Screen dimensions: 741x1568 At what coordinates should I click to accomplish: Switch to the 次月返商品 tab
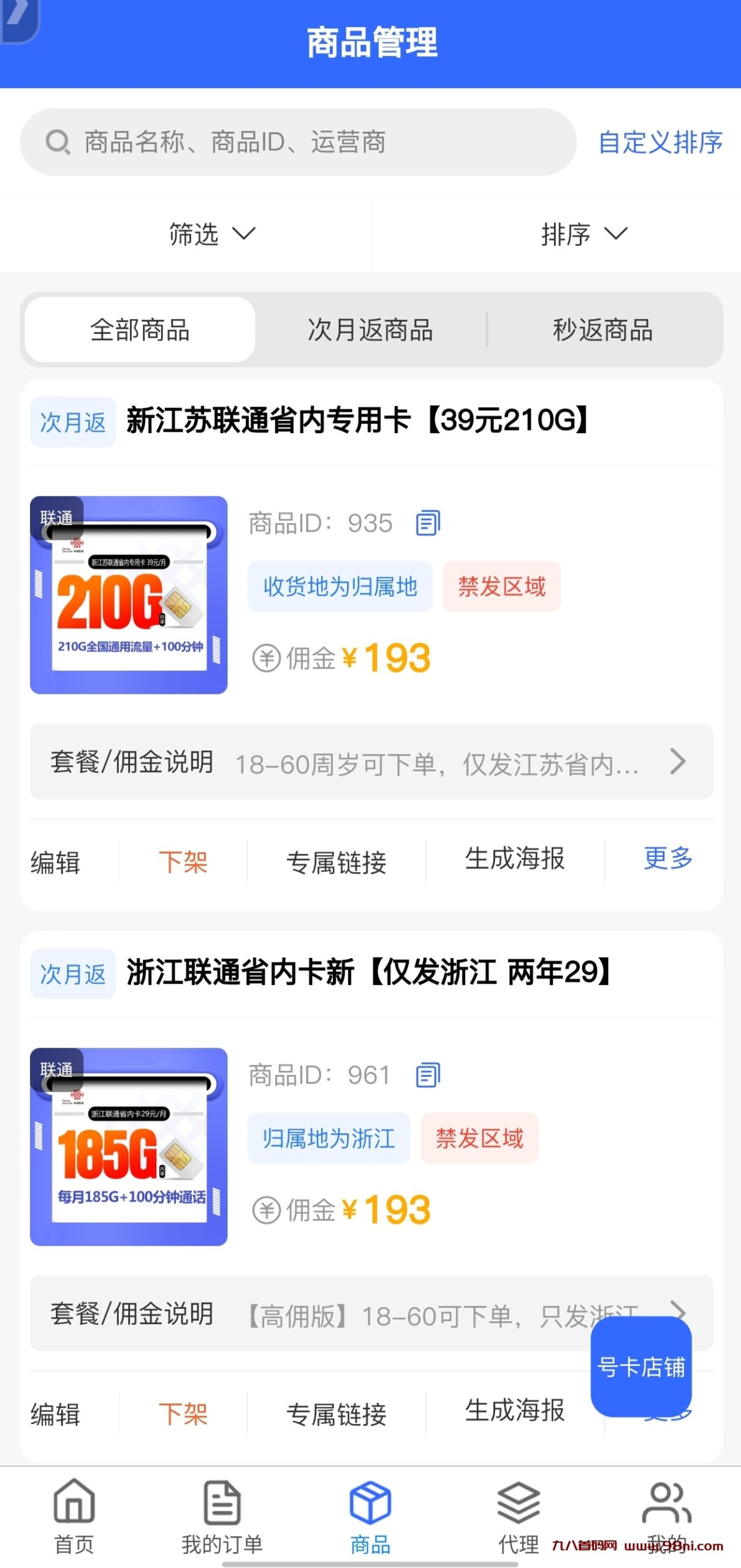click(371, 330)
